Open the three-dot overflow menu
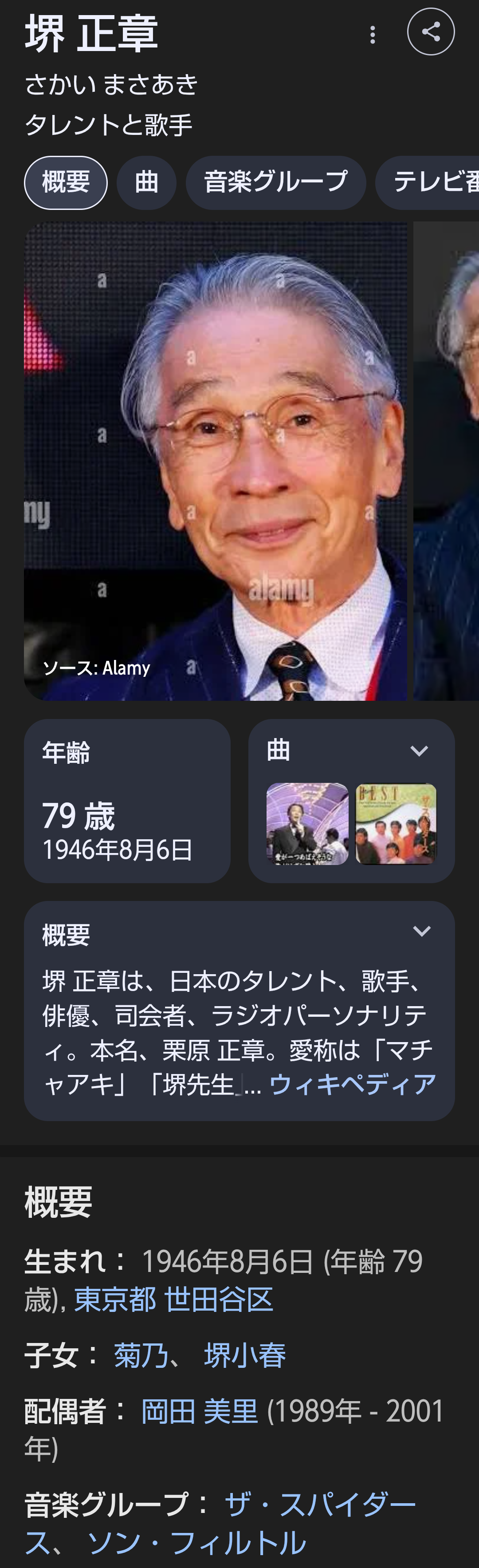The height and width of the screenshot is (1568, 479). tap(373, 34)
